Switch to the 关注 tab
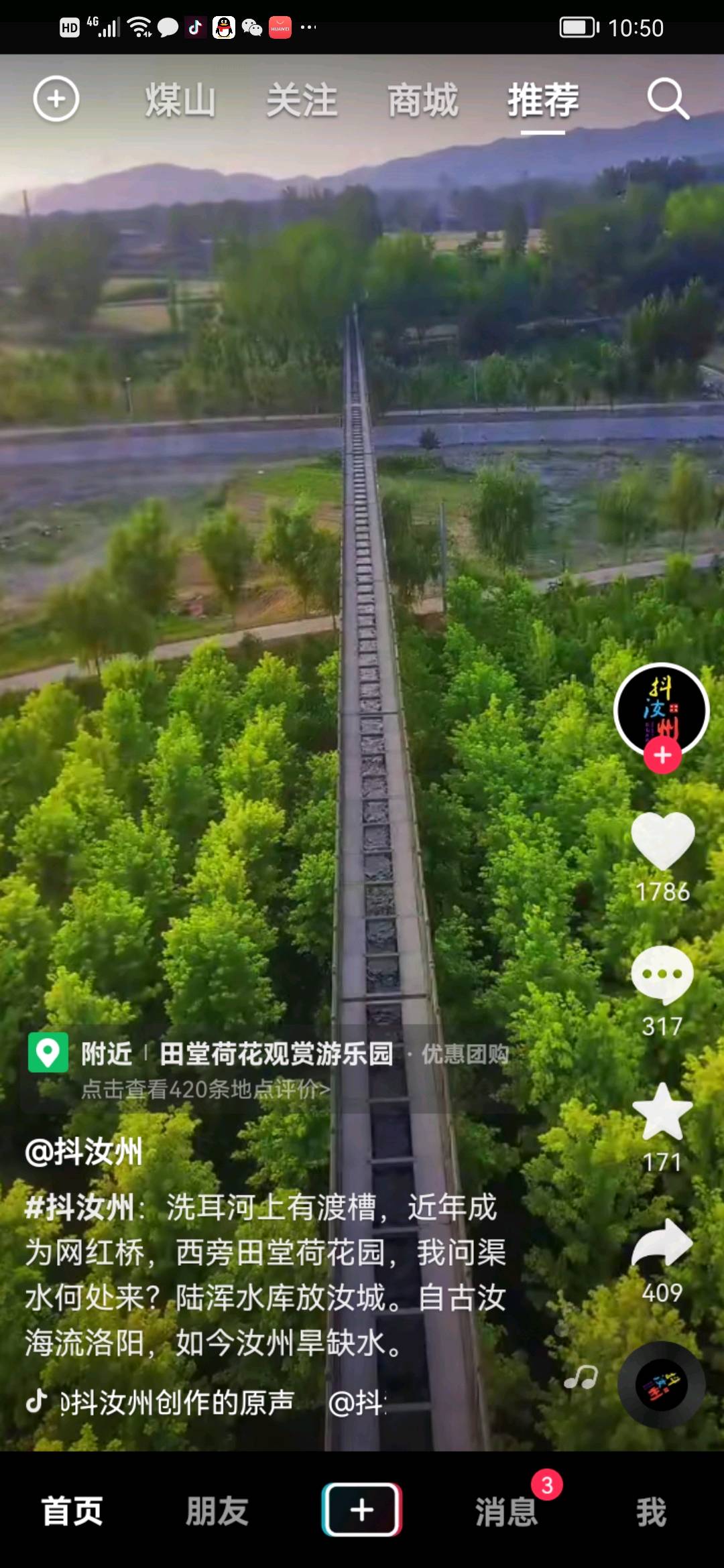The image size is (724, 1568). pos(302,101)
